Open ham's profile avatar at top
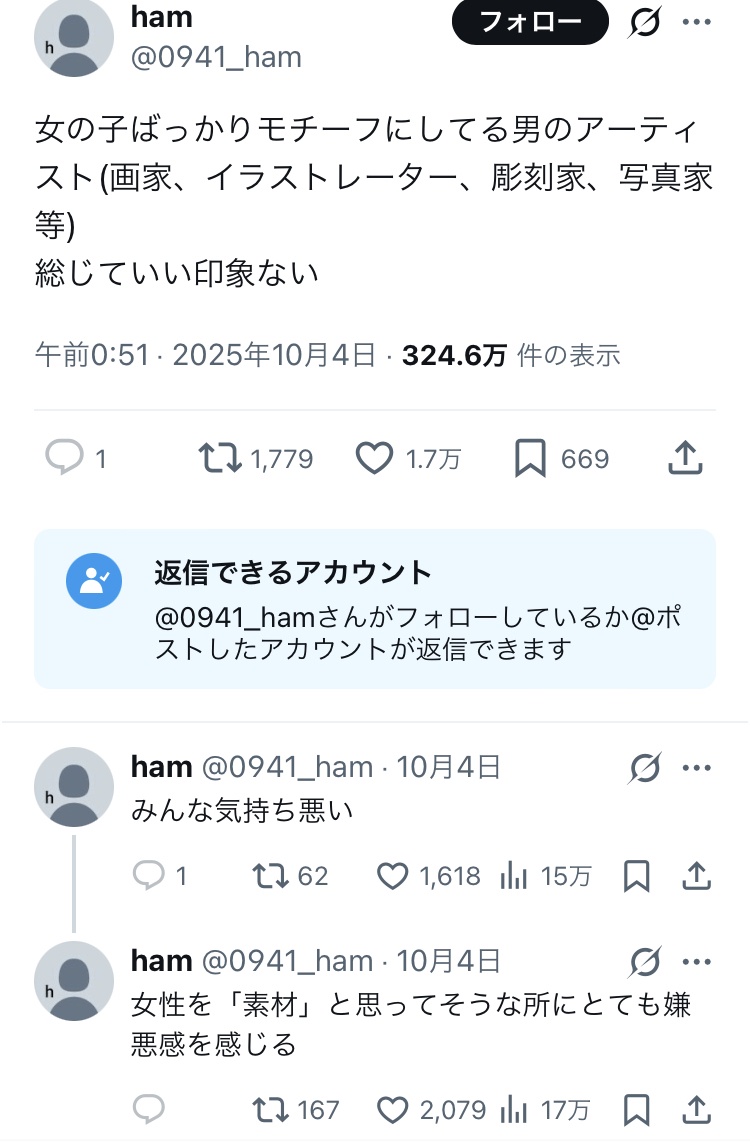 (x=74, y=38)
